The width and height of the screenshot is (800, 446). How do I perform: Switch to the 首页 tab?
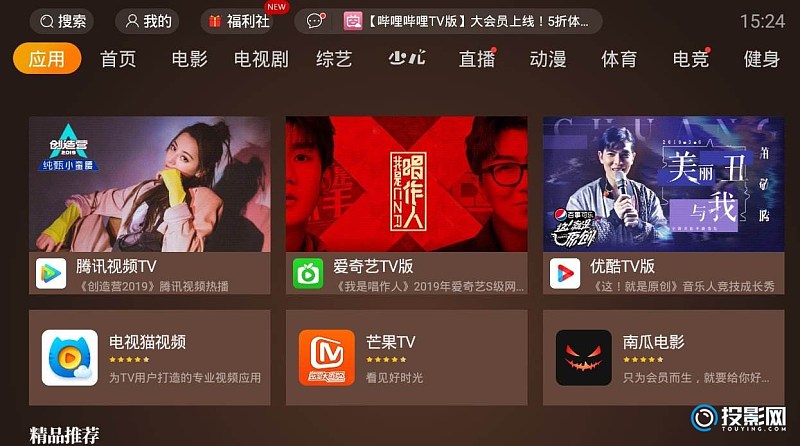coord(118,59)
